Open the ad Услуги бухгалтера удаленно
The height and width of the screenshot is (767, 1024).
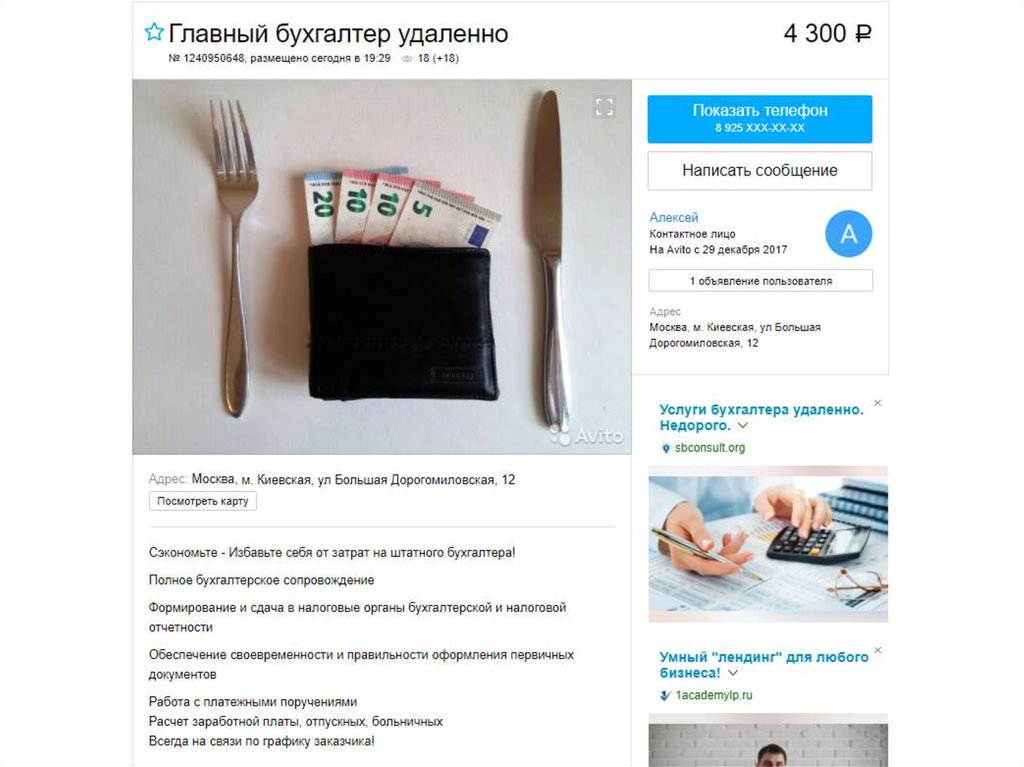(761, 418)
